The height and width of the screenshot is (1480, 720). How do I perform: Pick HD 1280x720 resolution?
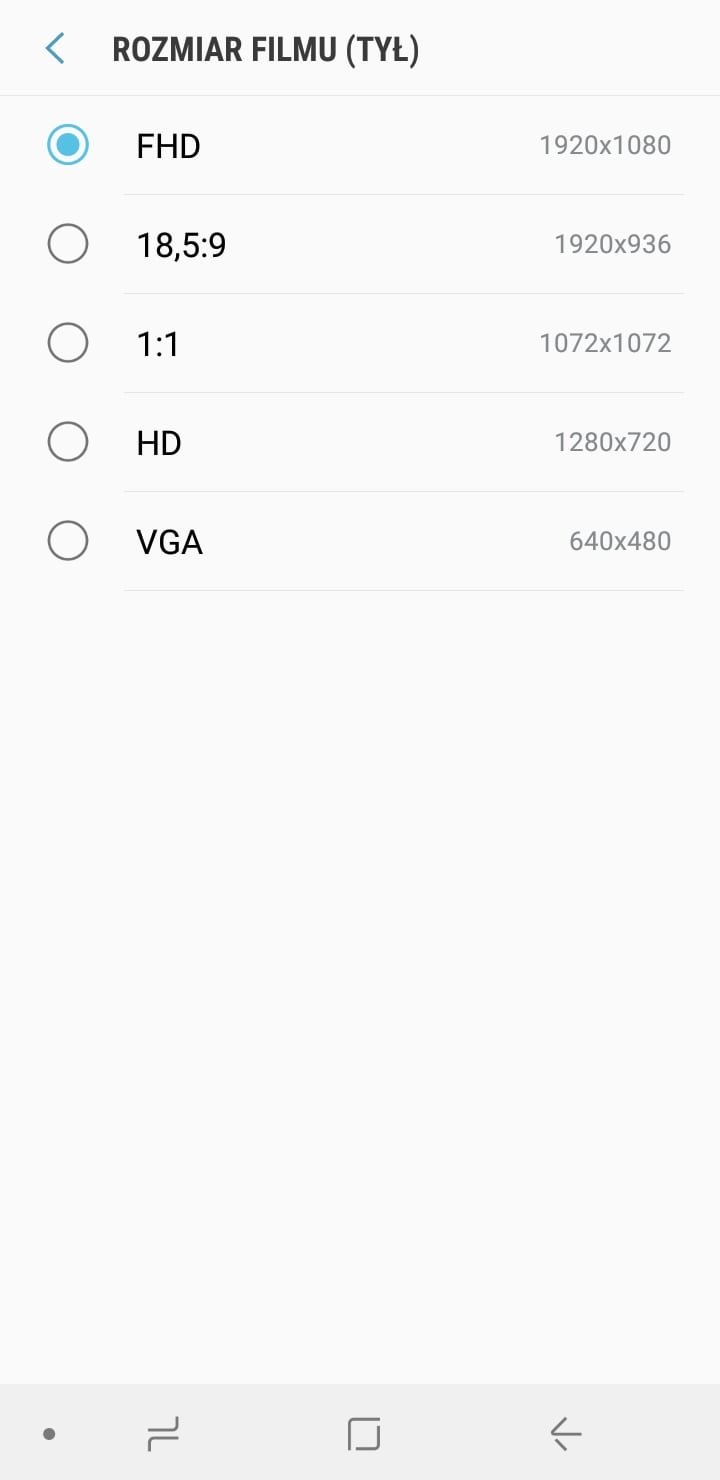(360, 442)
